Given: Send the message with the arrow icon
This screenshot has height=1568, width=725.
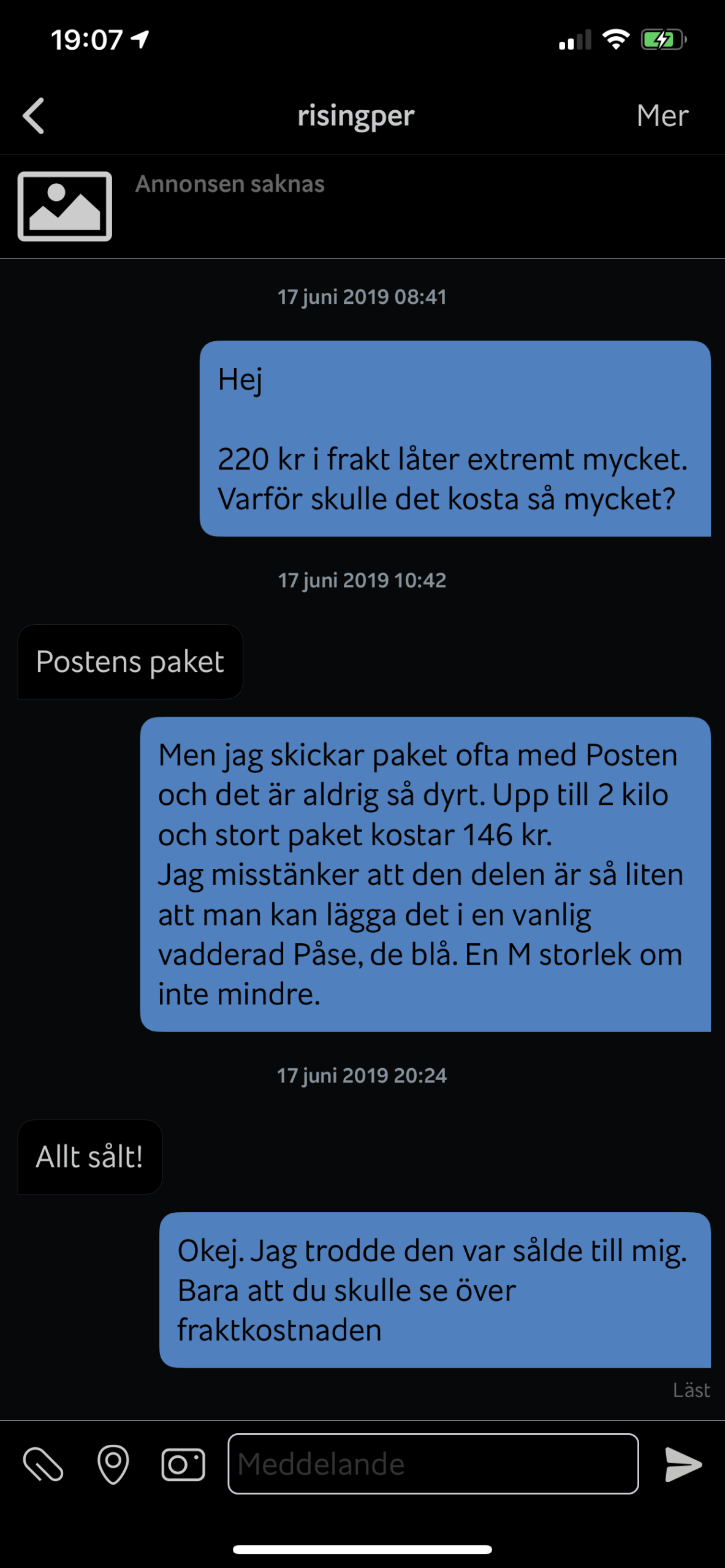Looking at the screenshot, I should click(x=683, y=1464).
